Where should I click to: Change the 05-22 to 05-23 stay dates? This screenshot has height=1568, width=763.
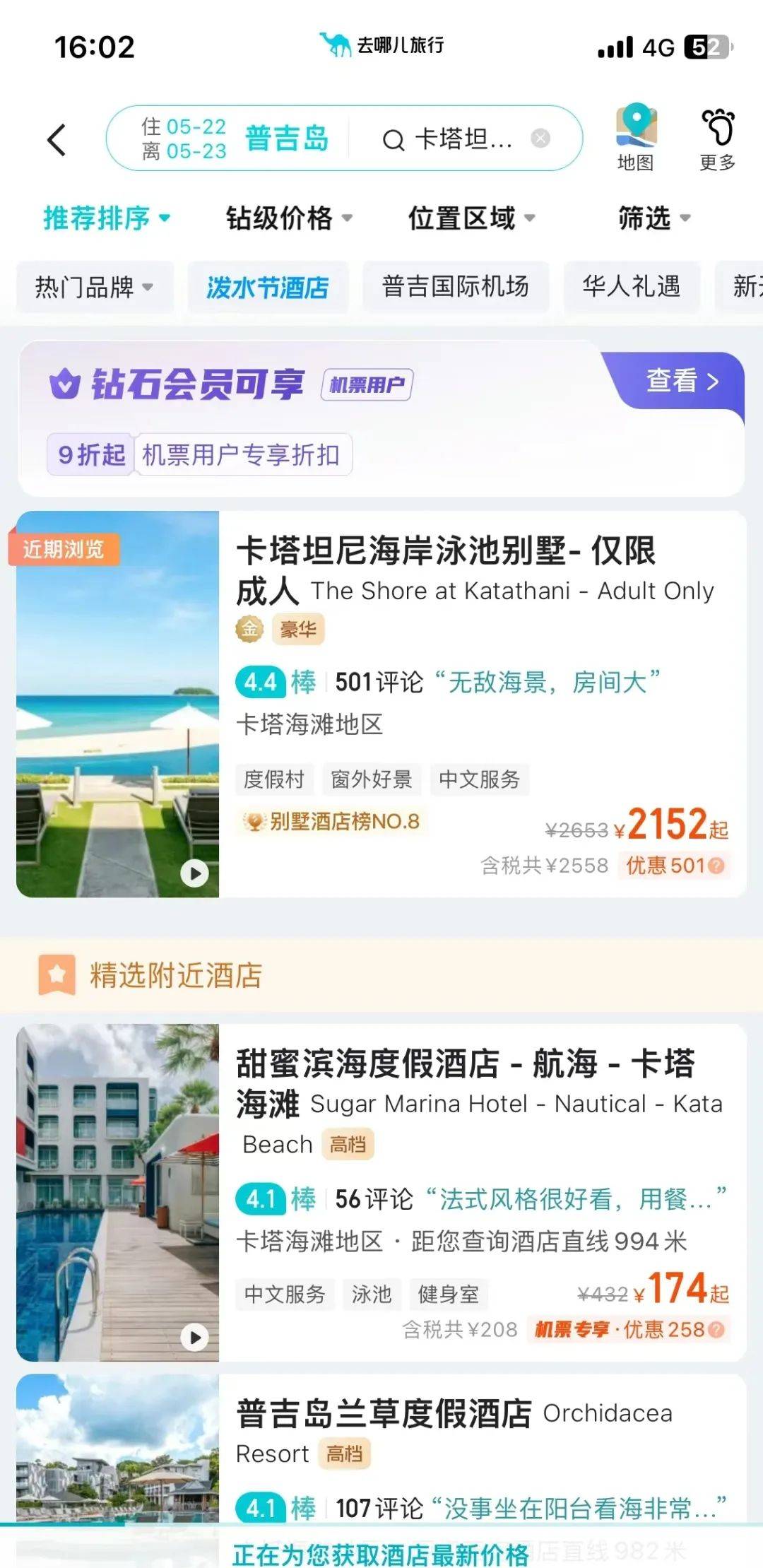[x=184, y=138]
